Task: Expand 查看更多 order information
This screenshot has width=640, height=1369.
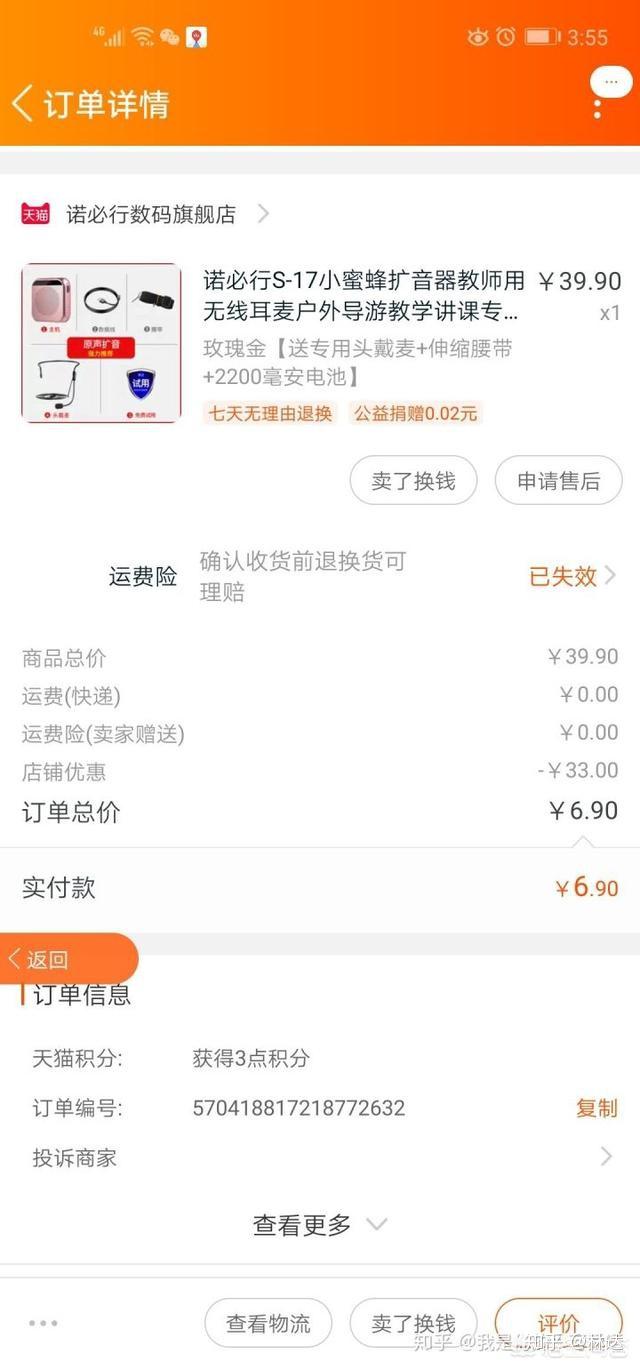Action: coord(320,1224)
